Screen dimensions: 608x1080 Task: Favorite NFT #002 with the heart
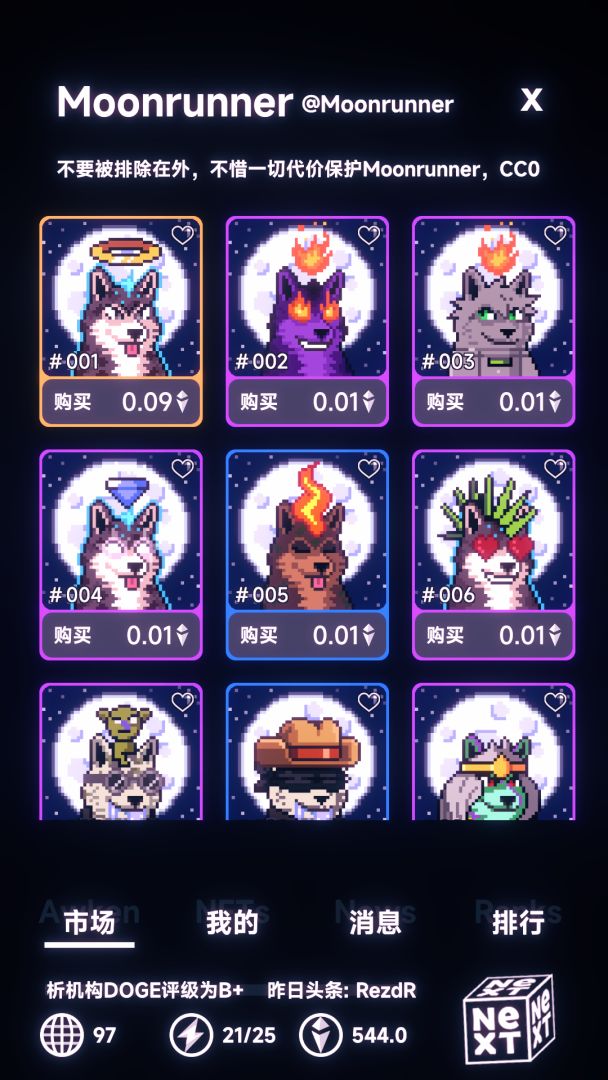point(369,236)
